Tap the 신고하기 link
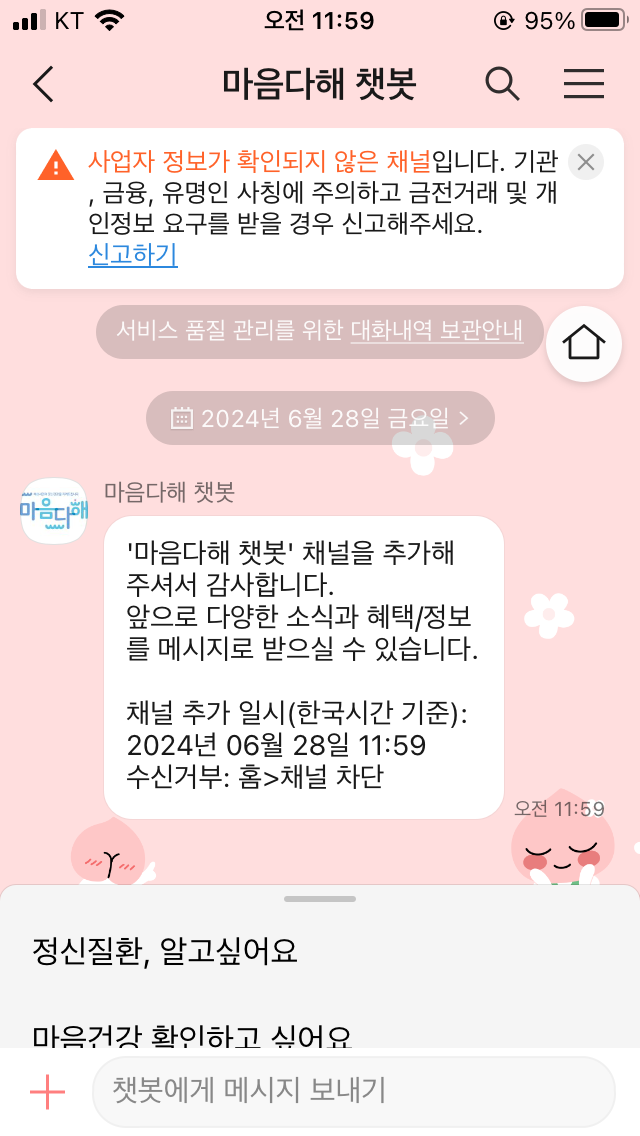This screenshot has height=1136, width=640. pyautogui.click(x=133, y=255)
